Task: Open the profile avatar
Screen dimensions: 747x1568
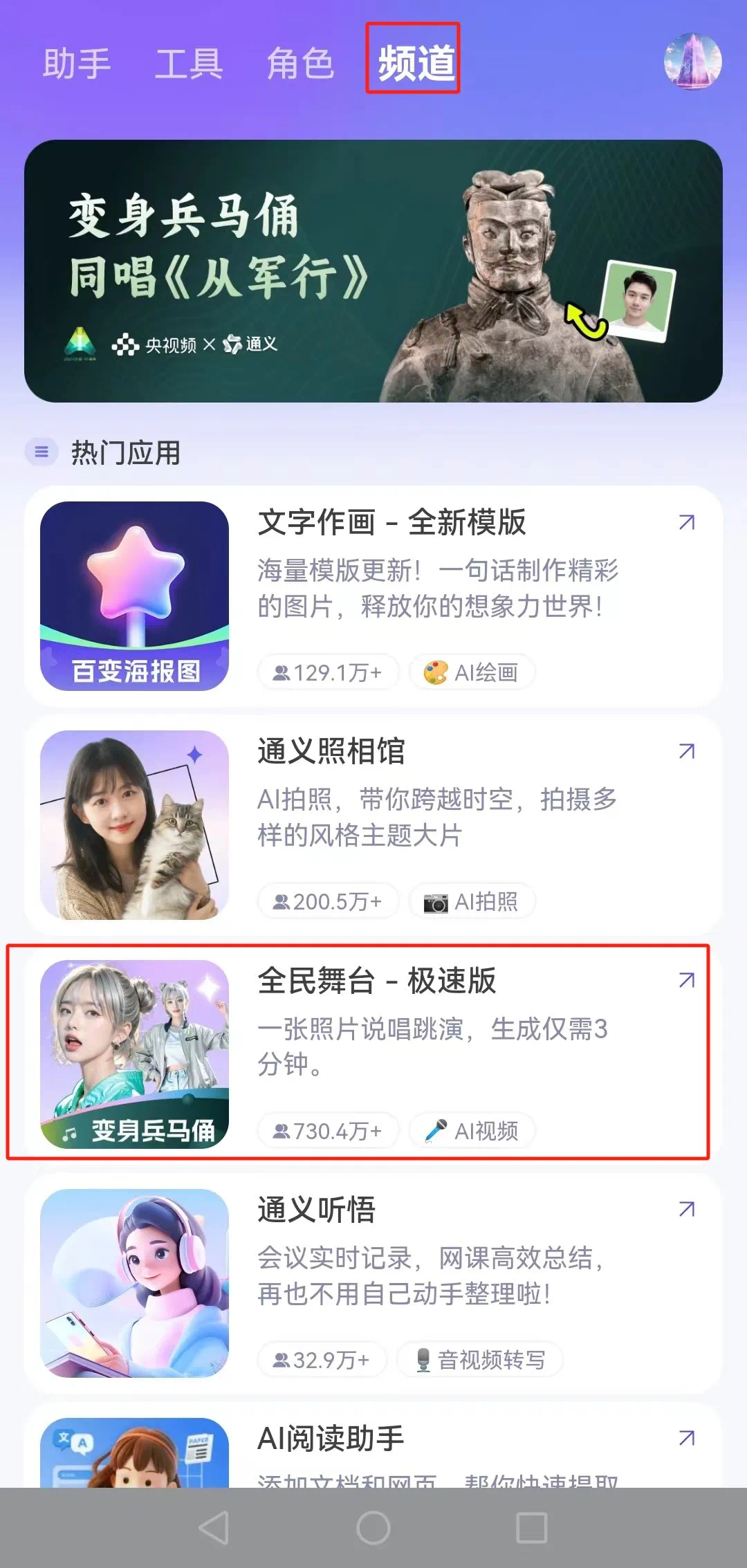Action: 692,62
